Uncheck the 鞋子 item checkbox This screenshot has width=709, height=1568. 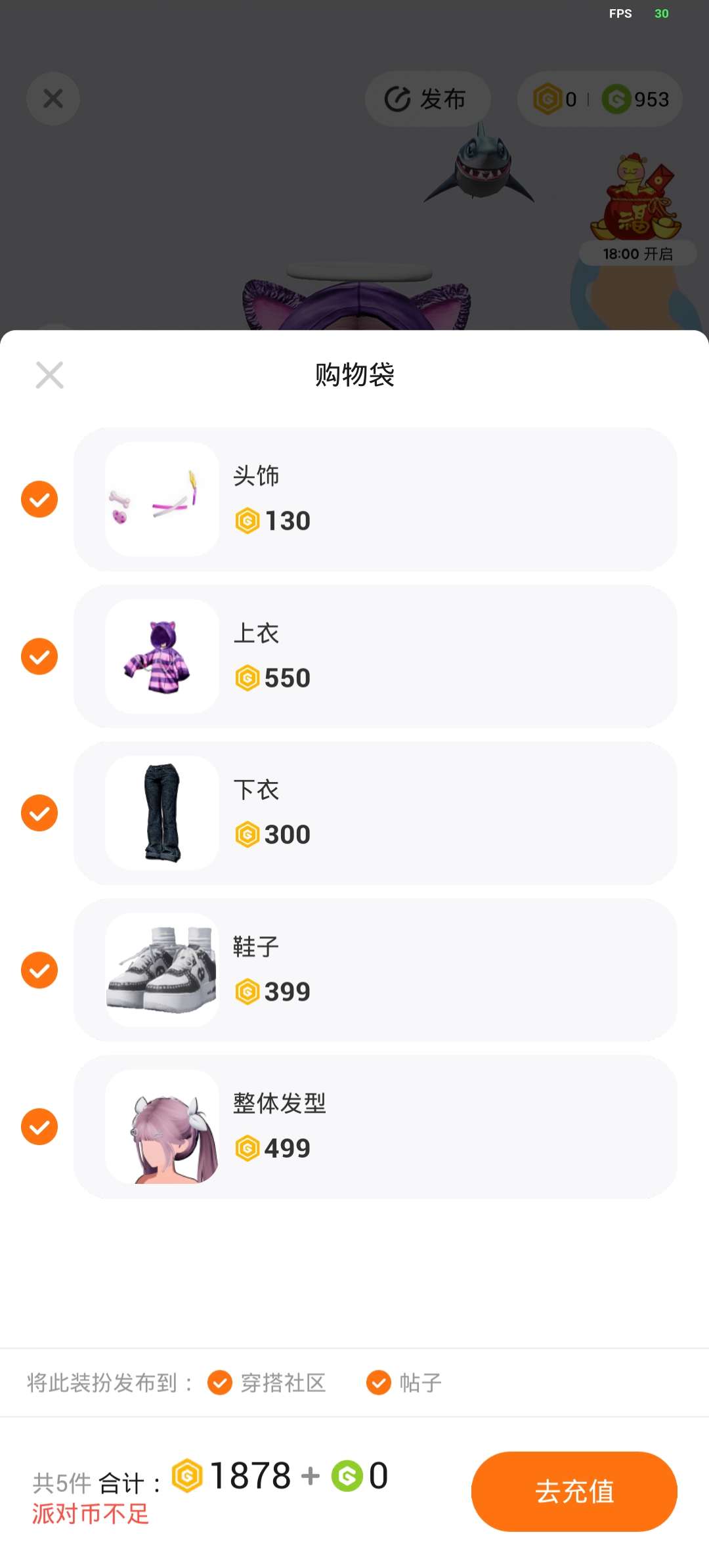pos(39,970)
